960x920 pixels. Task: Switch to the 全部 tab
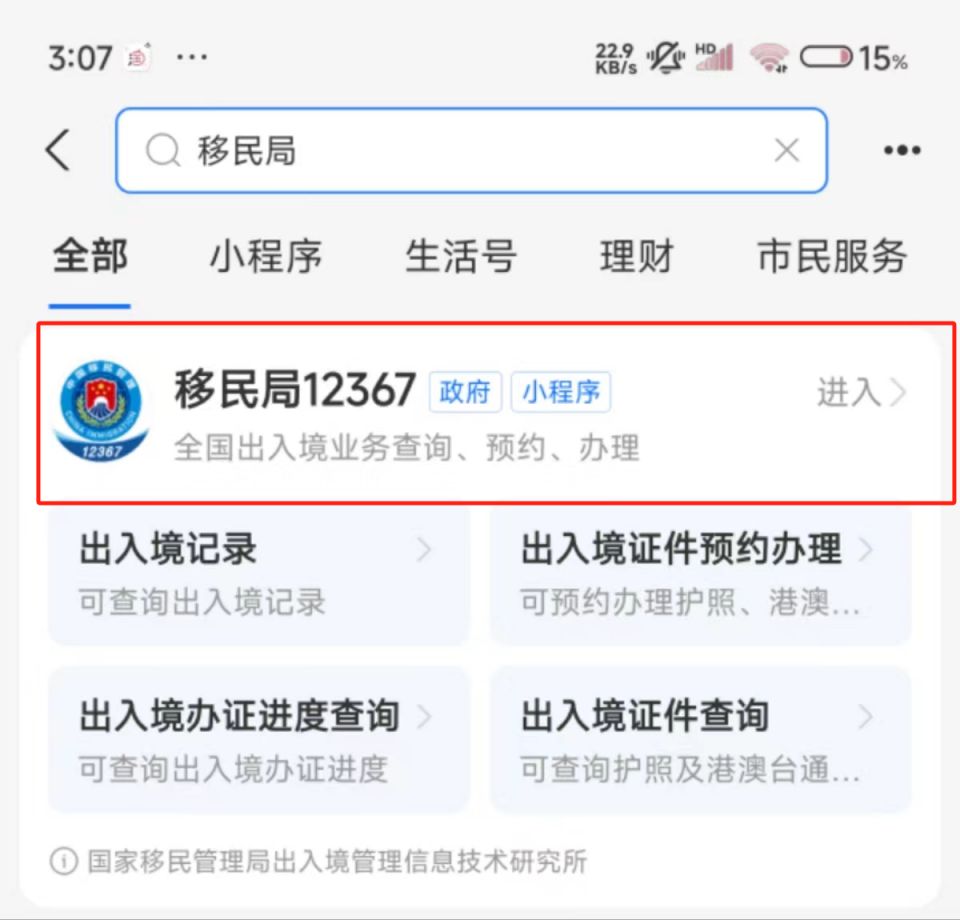click(x=90, y=257)
